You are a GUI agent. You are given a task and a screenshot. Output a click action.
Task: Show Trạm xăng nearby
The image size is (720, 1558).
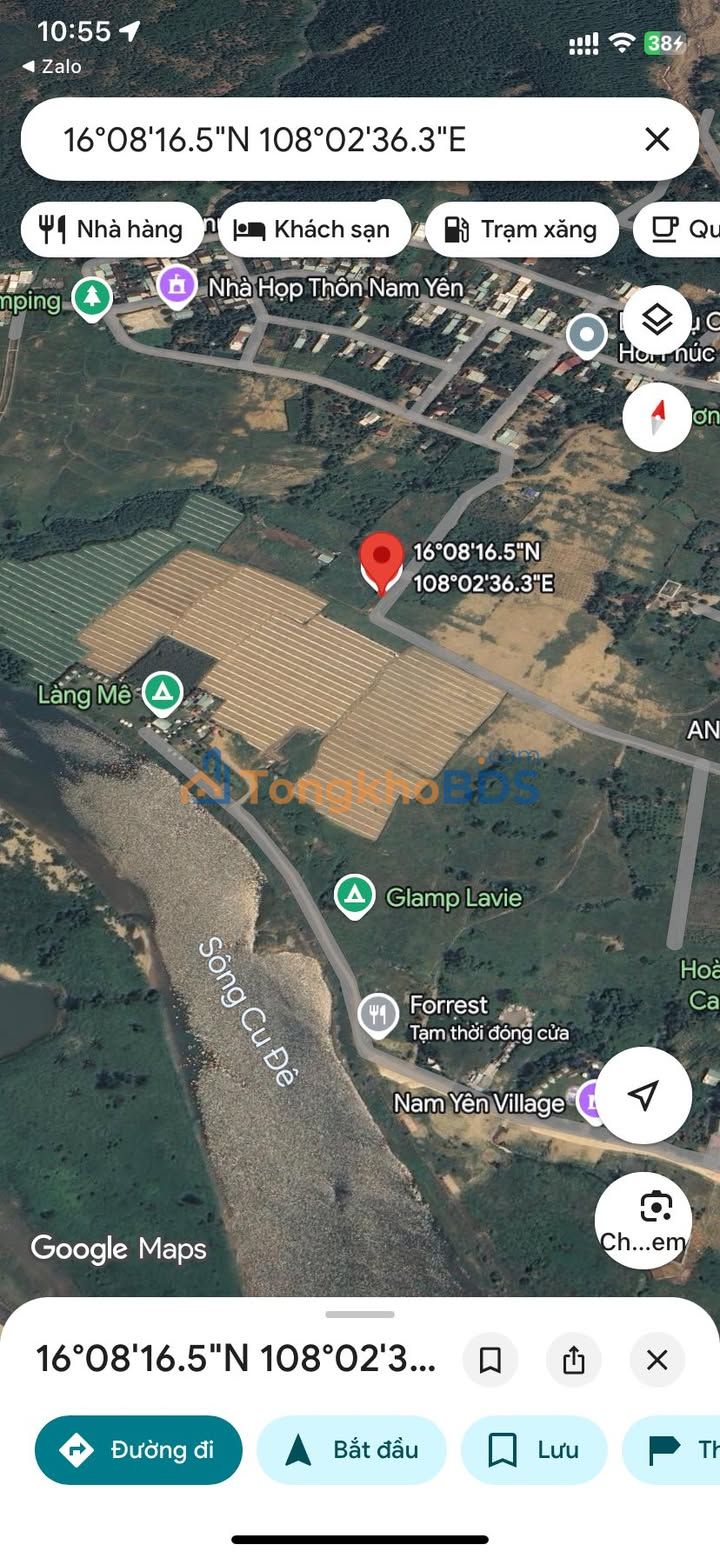[x=521, y=230]
